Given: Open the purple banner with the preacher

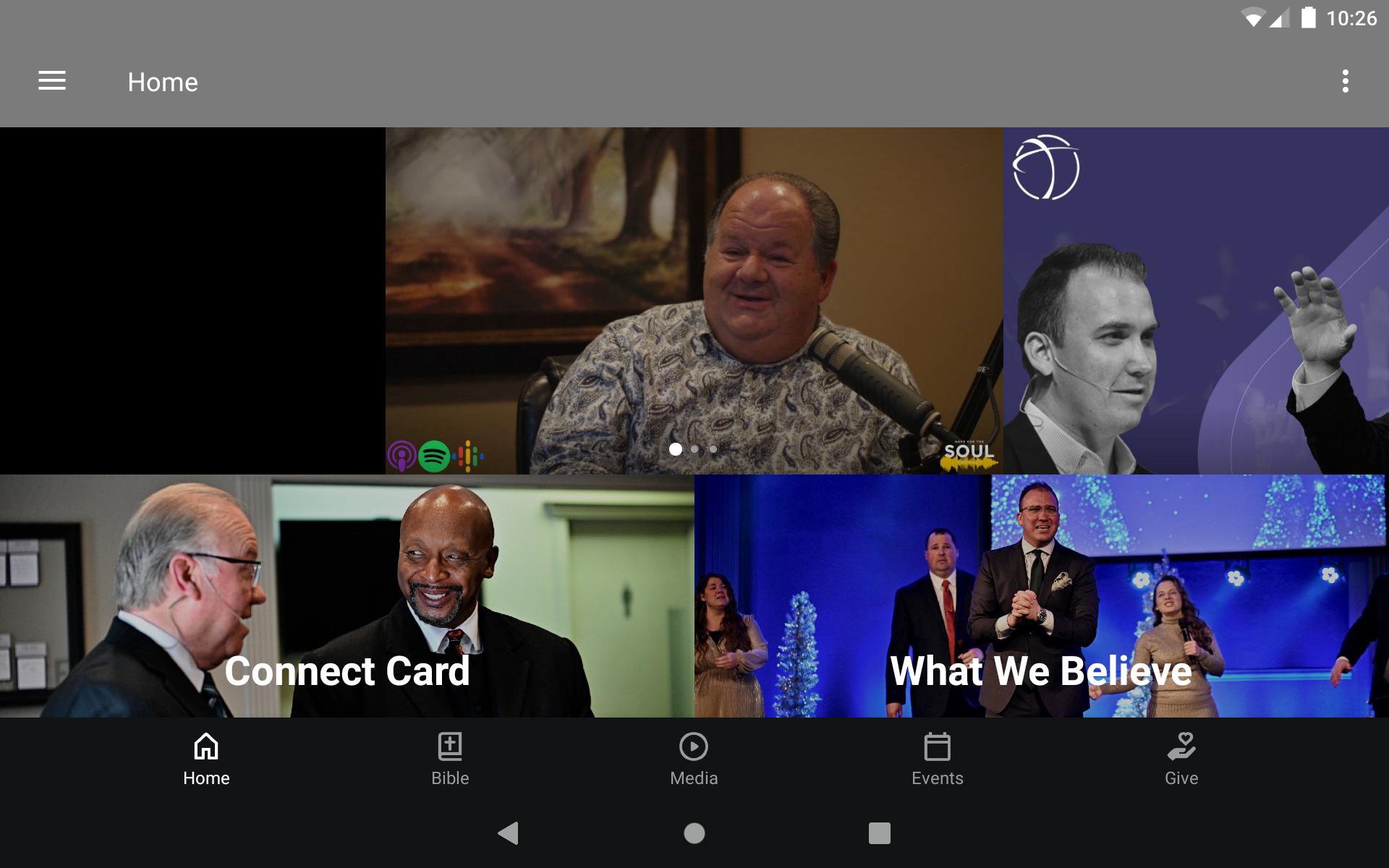Looking at the screenshot, I should tap(1195, 300).
